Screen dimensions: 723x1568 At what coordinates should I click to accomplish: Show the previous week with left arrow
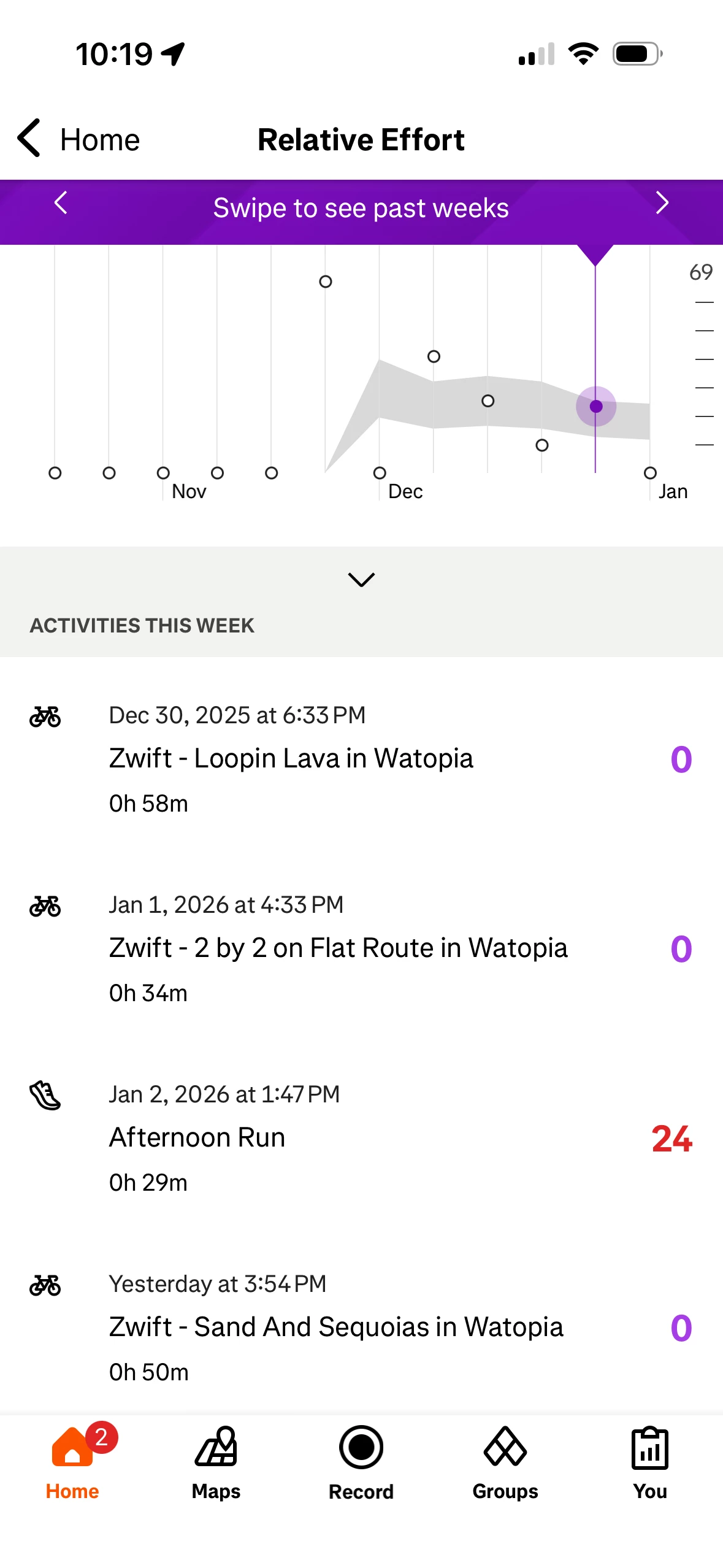61,203
